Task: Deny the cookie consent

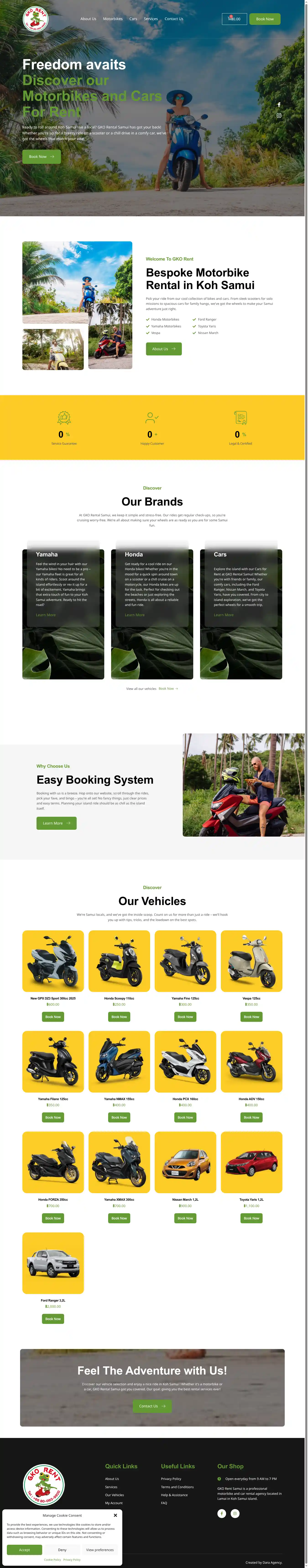Action: [62, 1550]
